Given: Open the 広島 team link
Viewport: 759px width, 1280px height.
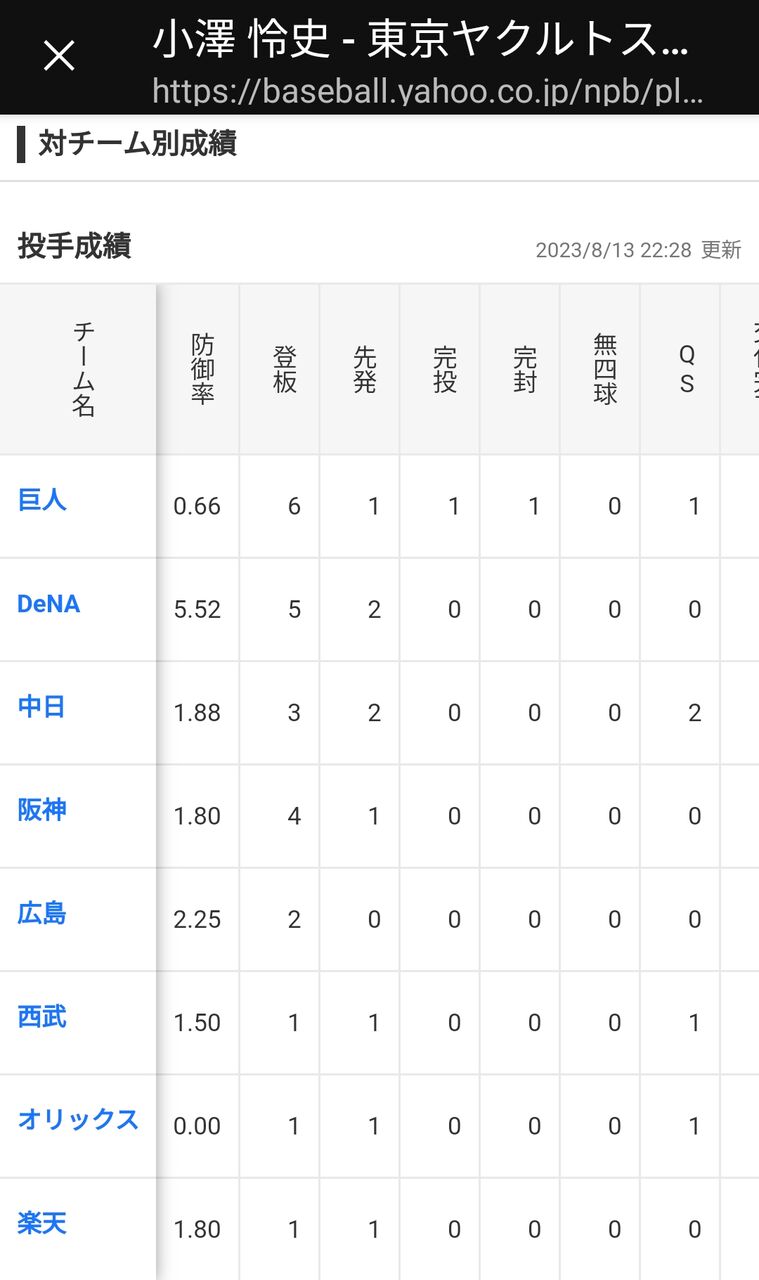Looking at the screenshot, I should (x=42, y=913).
